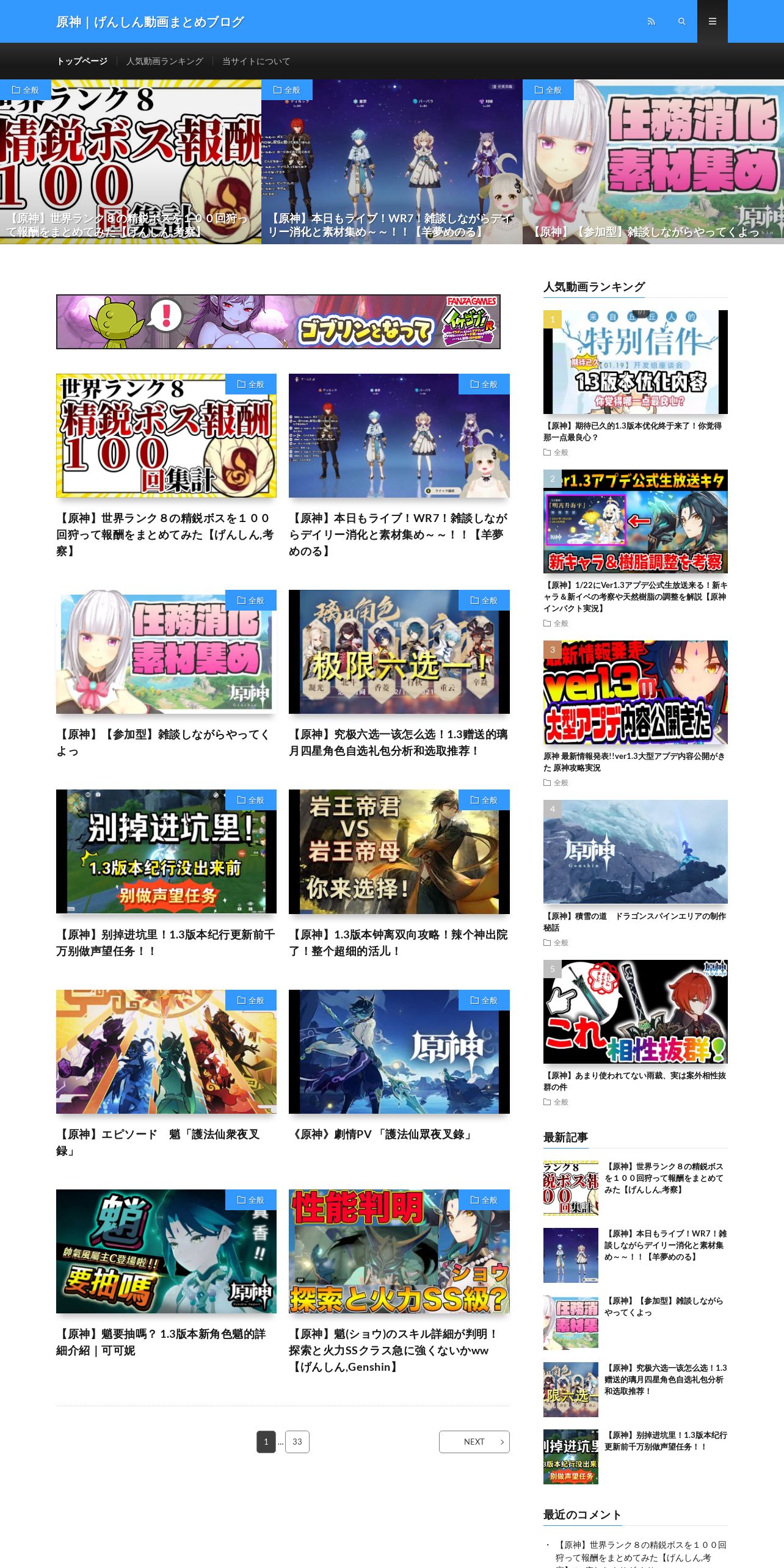Open the hamburger menu button

pyautogui.click(x=713, y=21)
